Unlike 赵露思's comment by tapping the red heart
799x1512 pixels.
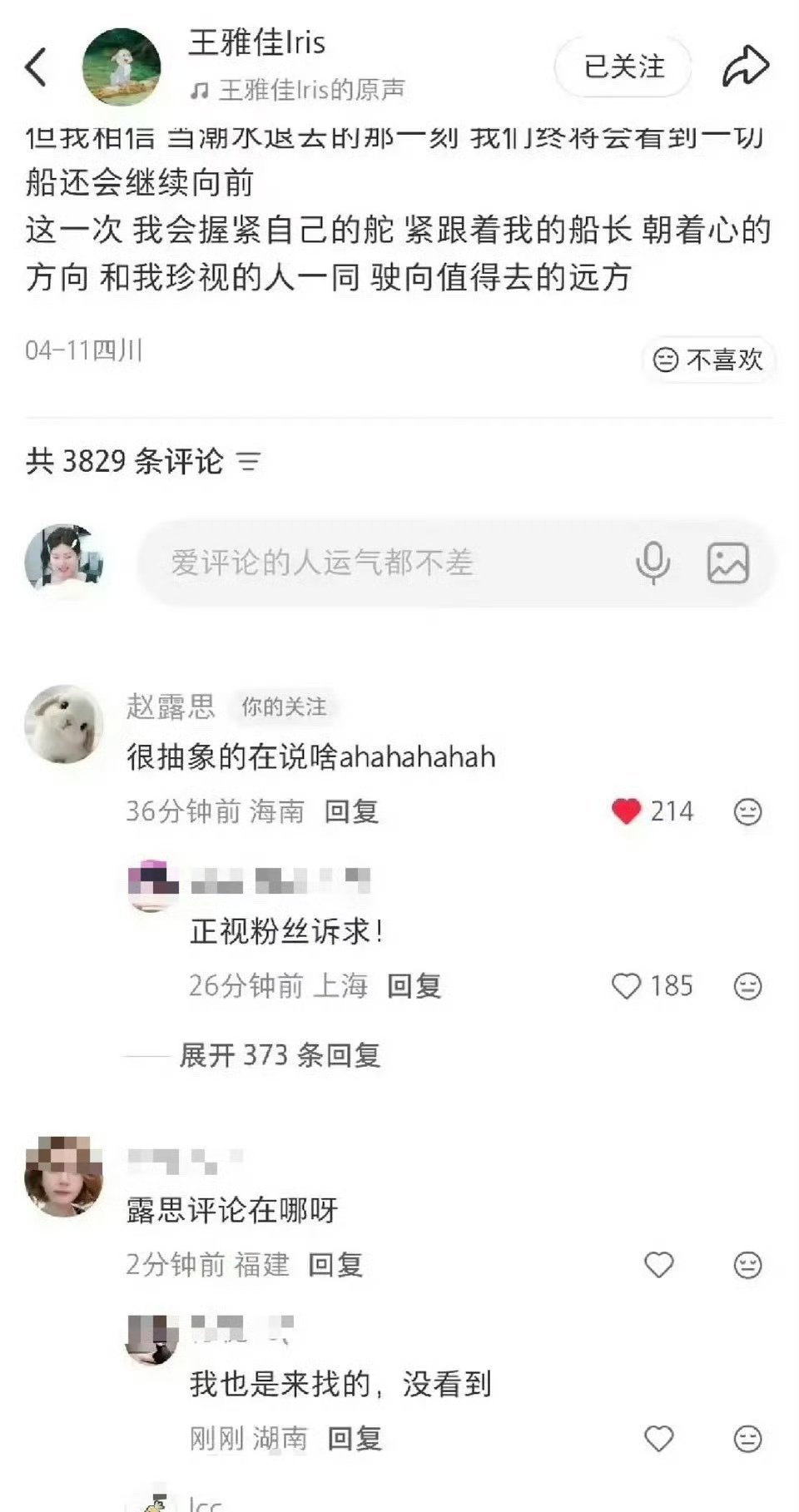tap(630, 809)
